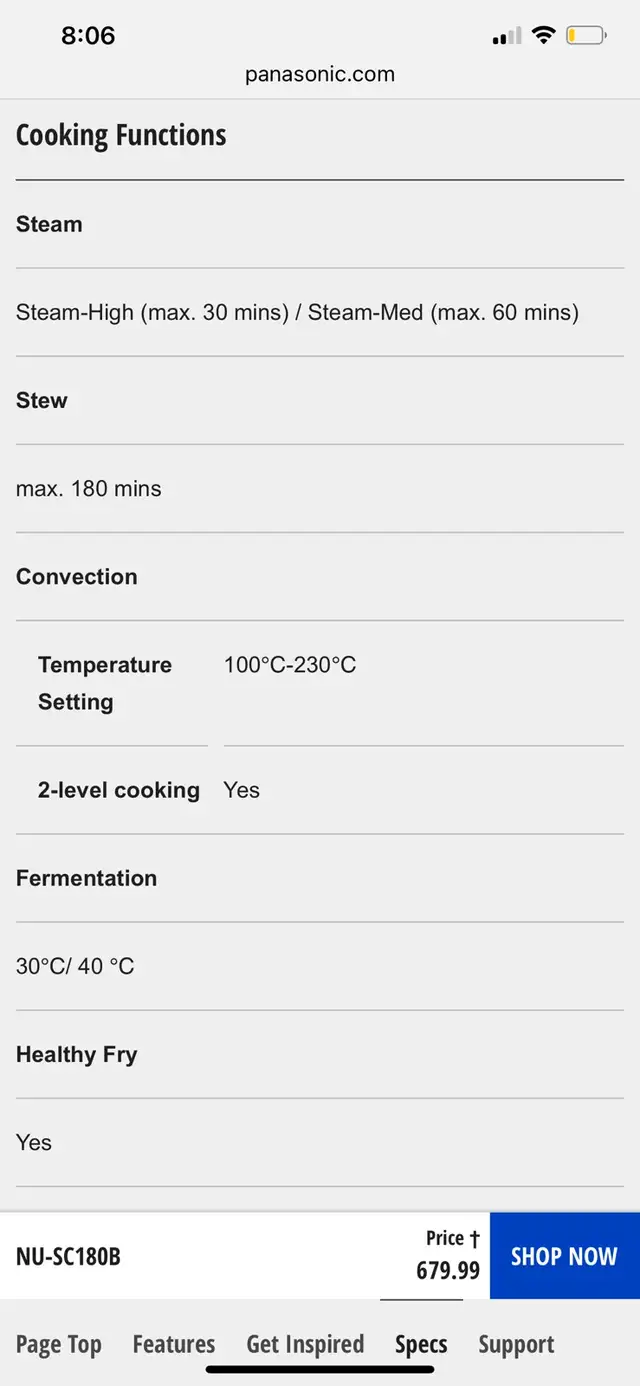Select the Specs tab

coord(421,1345)
